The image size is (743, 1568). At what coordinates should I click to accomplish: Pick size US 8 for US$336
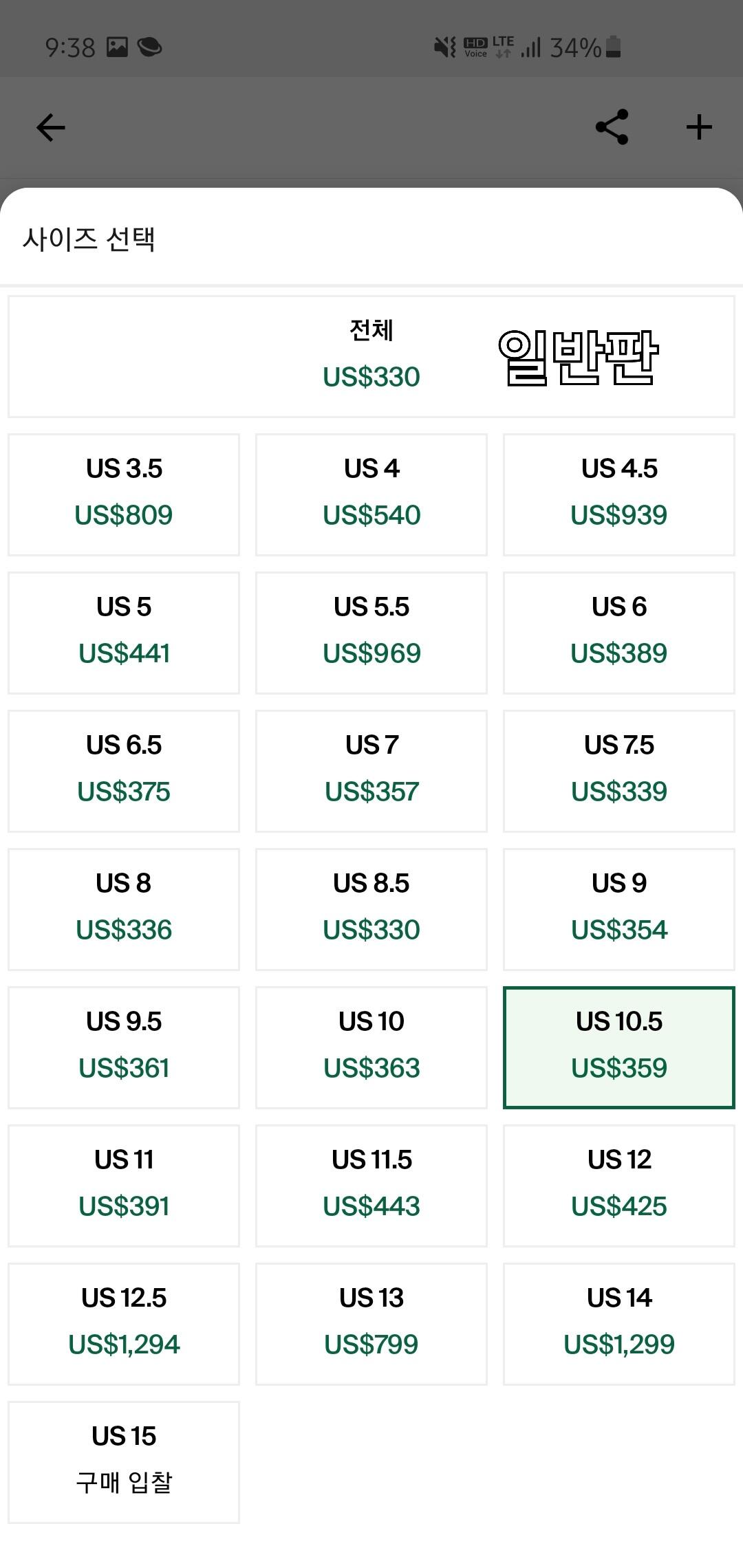pos(124,908)
